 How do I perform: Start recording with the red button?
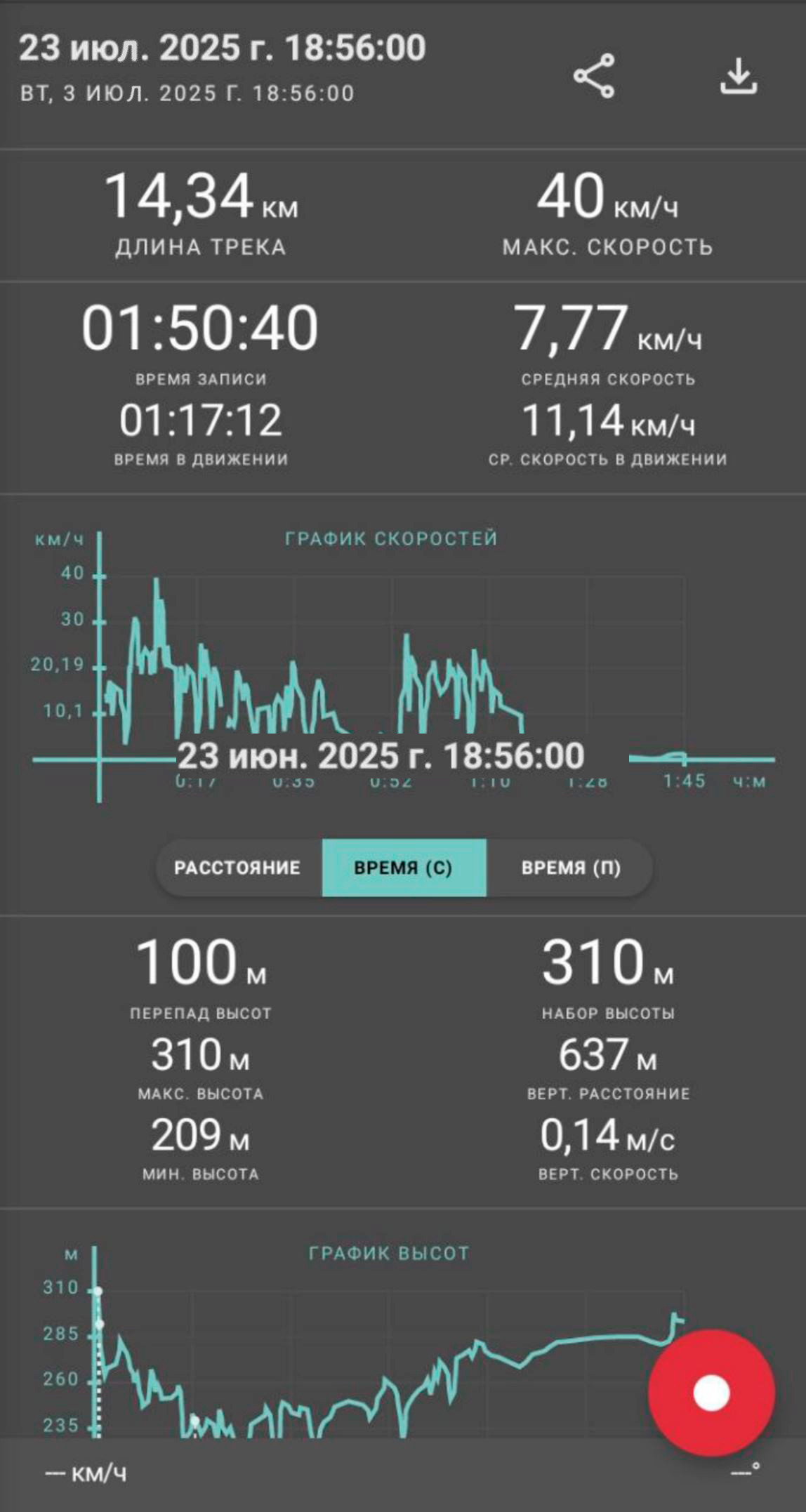coord(711,1393)
